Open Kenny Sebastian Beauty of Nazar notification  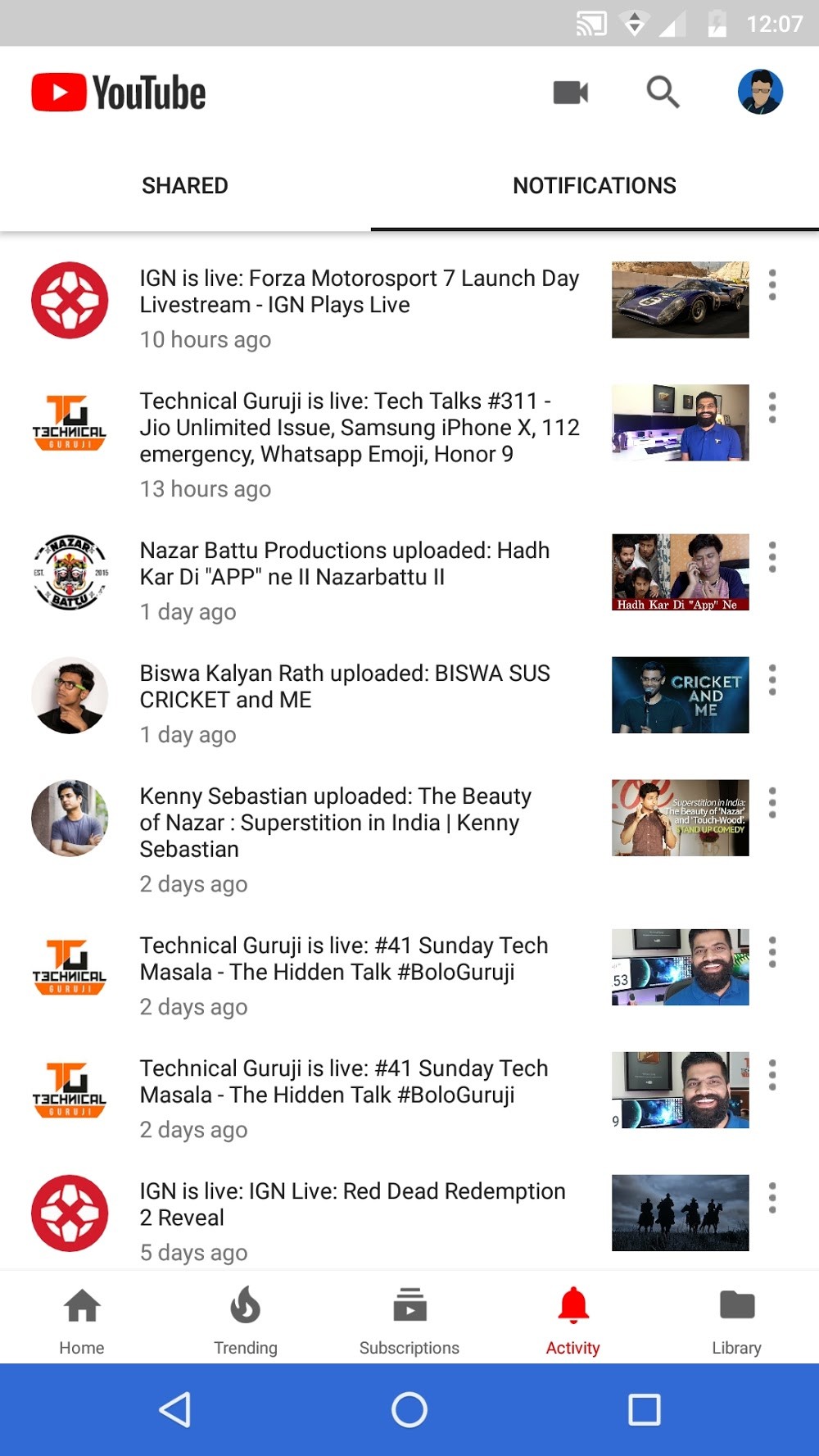tap(409, 837)
